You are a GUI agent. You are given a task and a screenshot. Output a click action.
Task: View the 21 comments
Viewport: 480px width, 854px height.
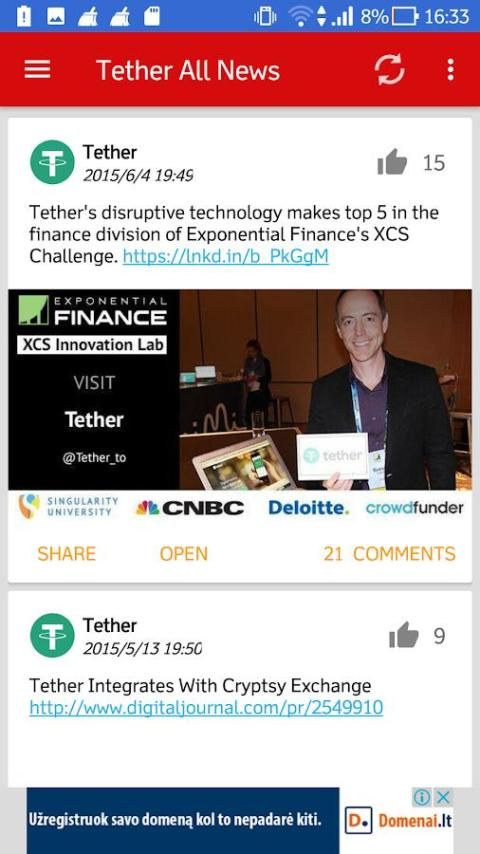[x=390, y=554]
